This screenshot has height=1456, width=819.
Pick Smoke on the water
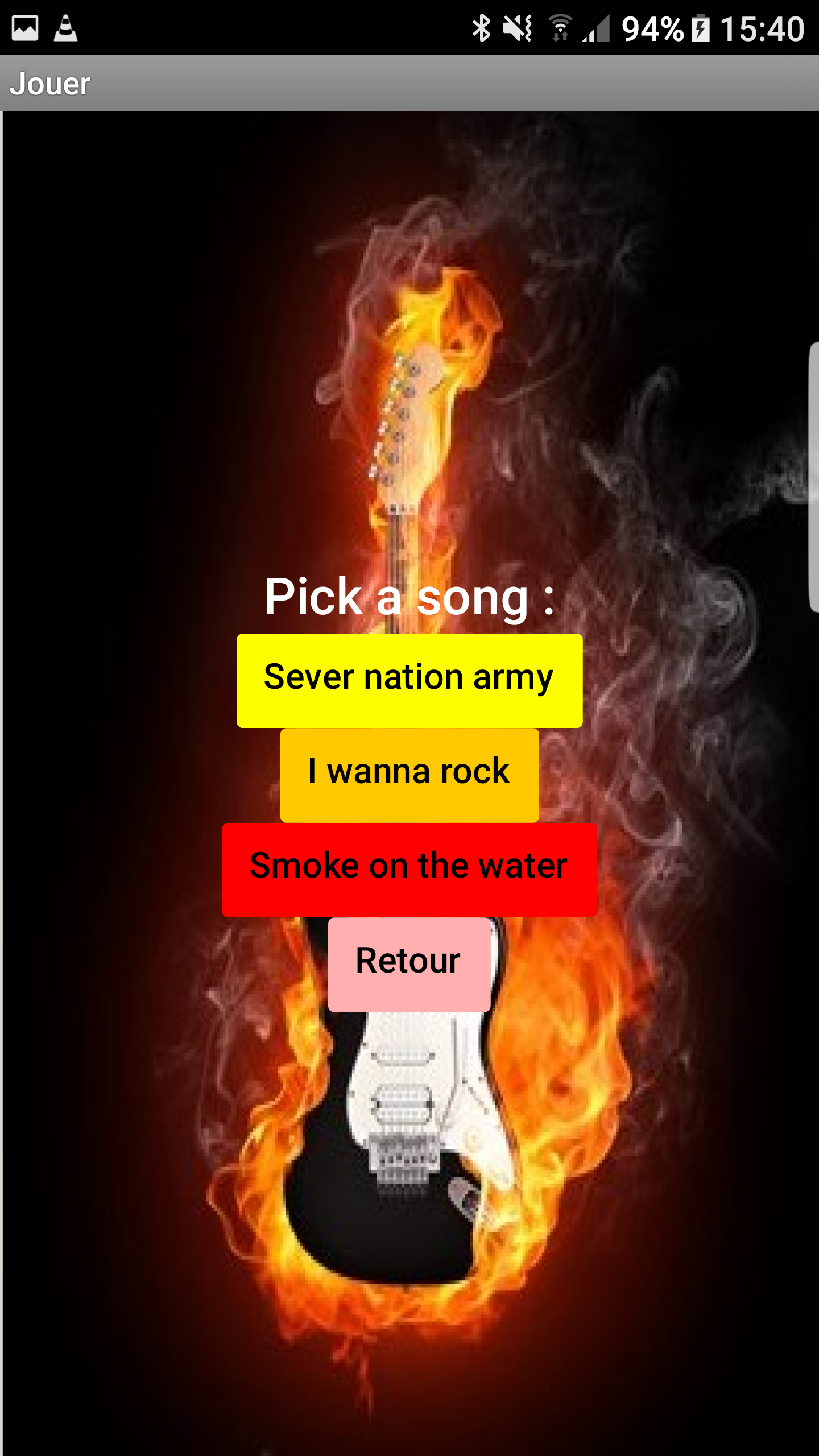click(409, 869)
